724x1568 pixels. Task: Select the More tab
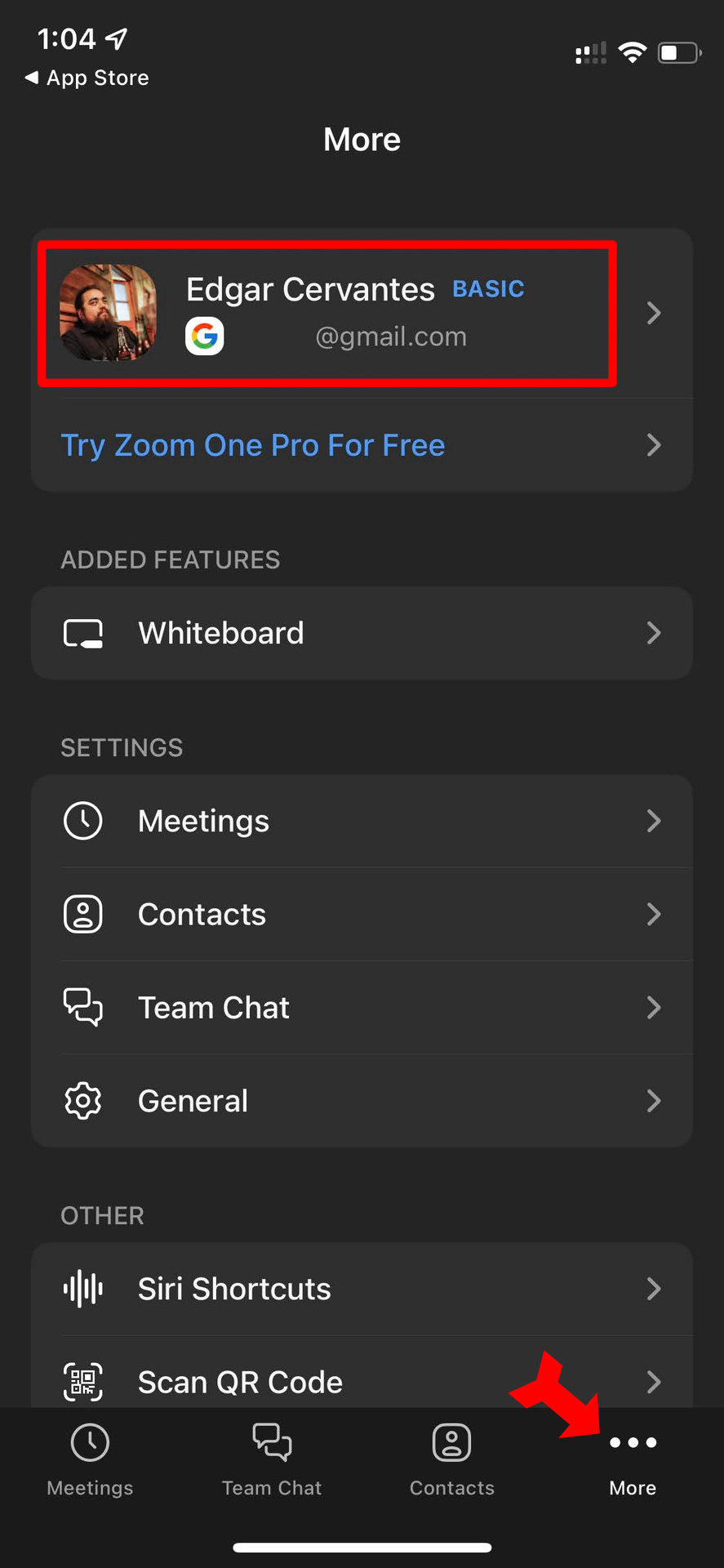[633, 1459]
